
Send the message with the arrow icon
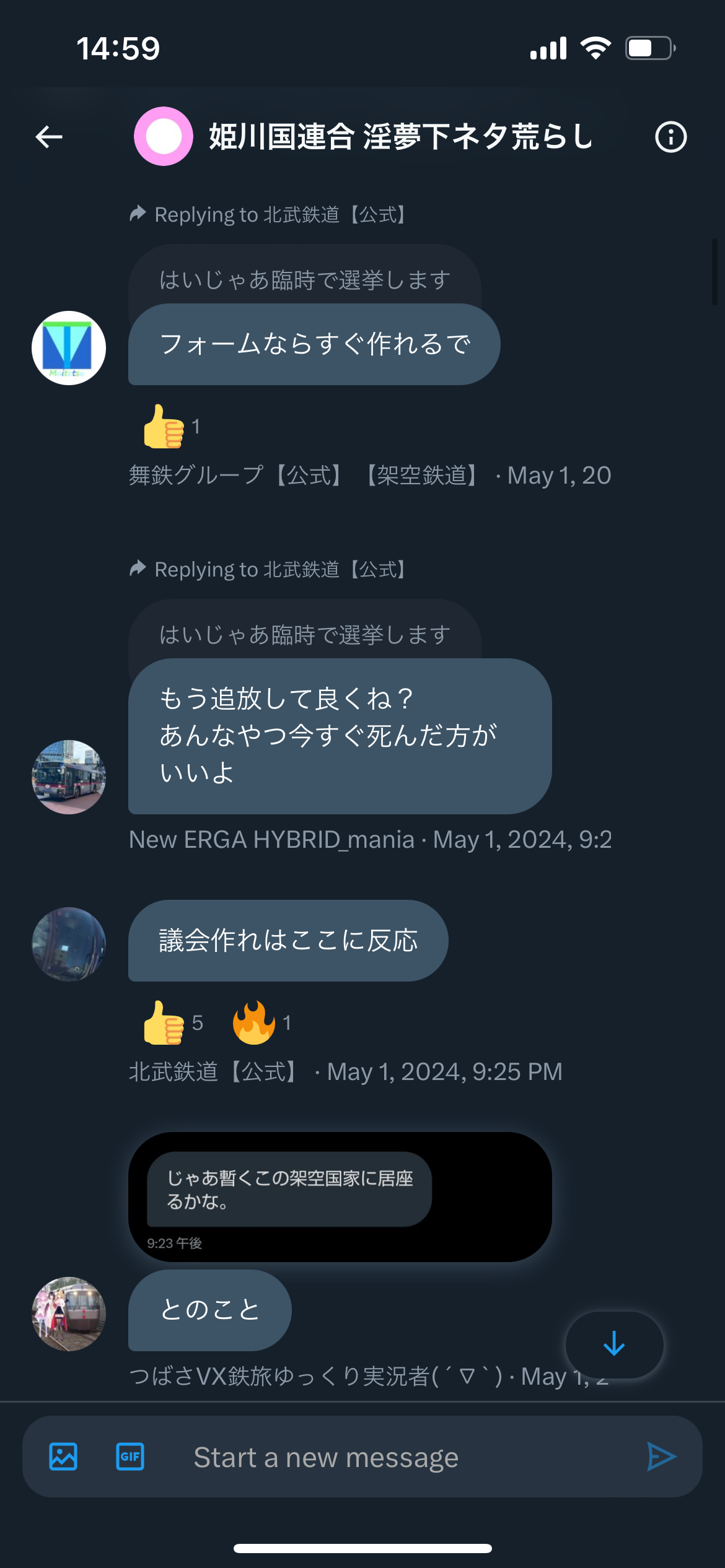(x=661, y=1457)
